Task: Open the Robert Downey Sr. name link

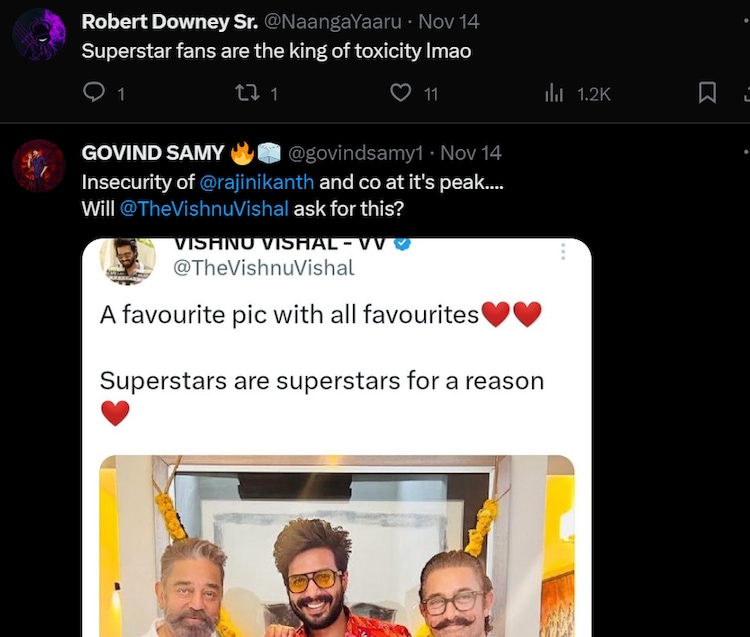Action: click(169, 22)
